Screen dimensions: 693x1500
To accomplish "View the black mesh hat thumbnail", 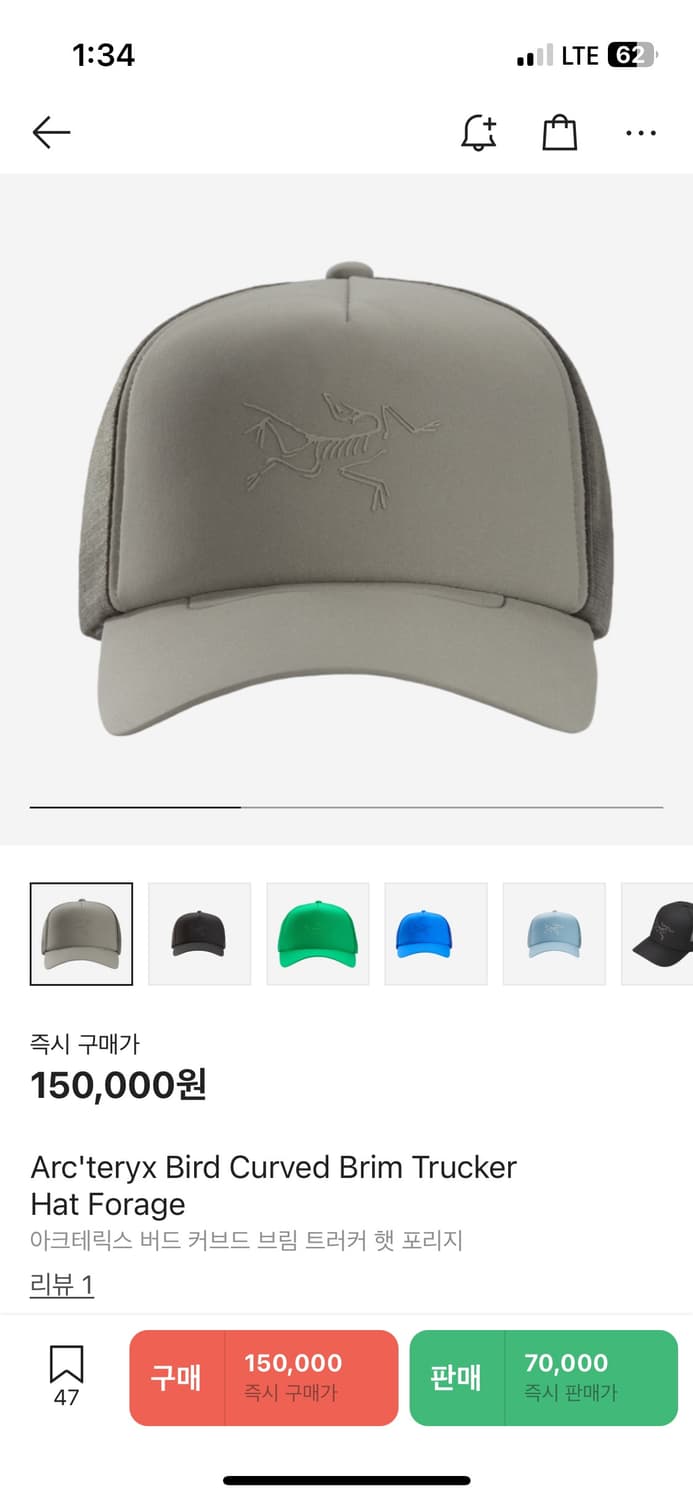I will (660, 934).
